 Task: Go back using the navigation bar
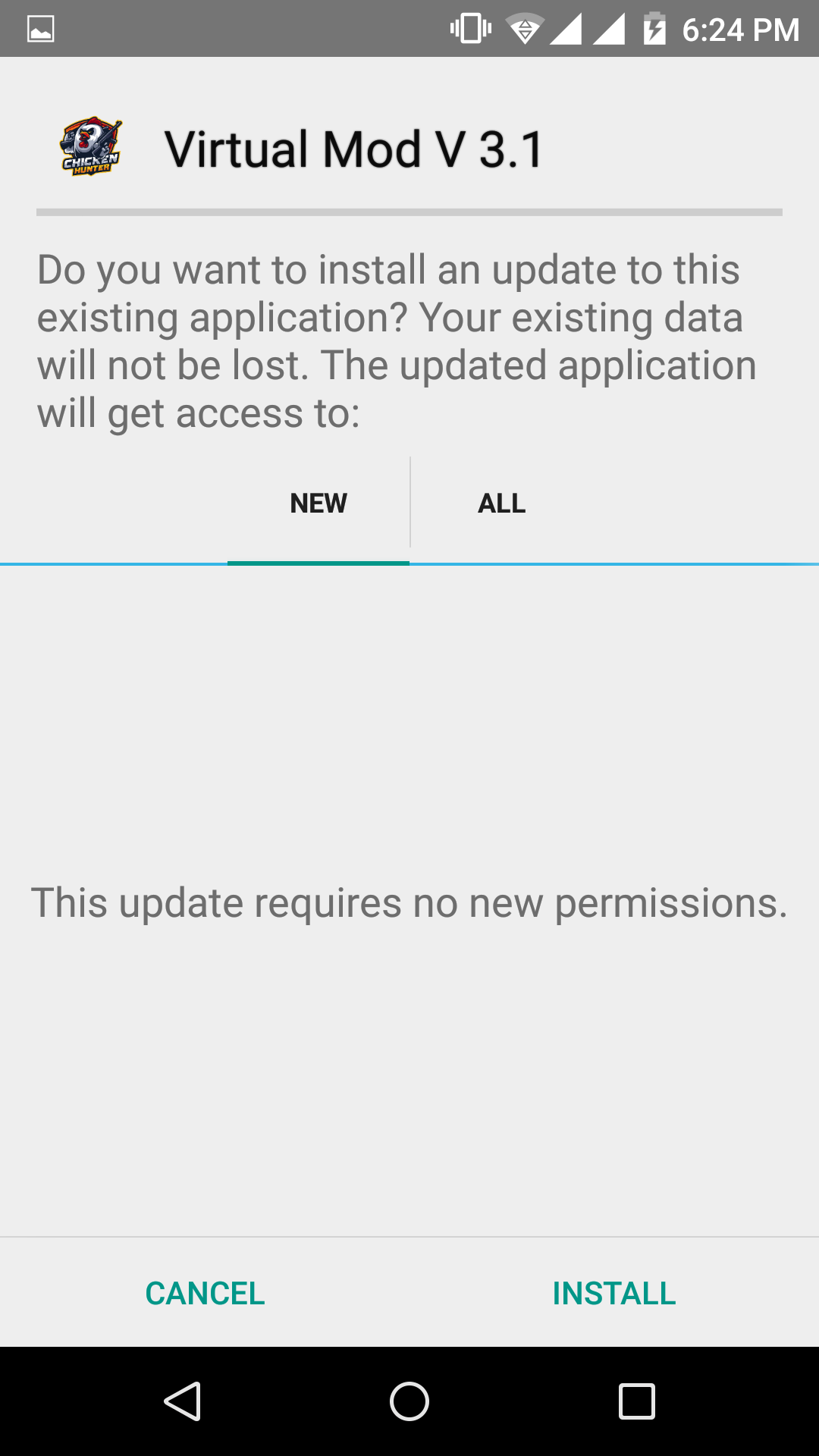pos(182,1401)
